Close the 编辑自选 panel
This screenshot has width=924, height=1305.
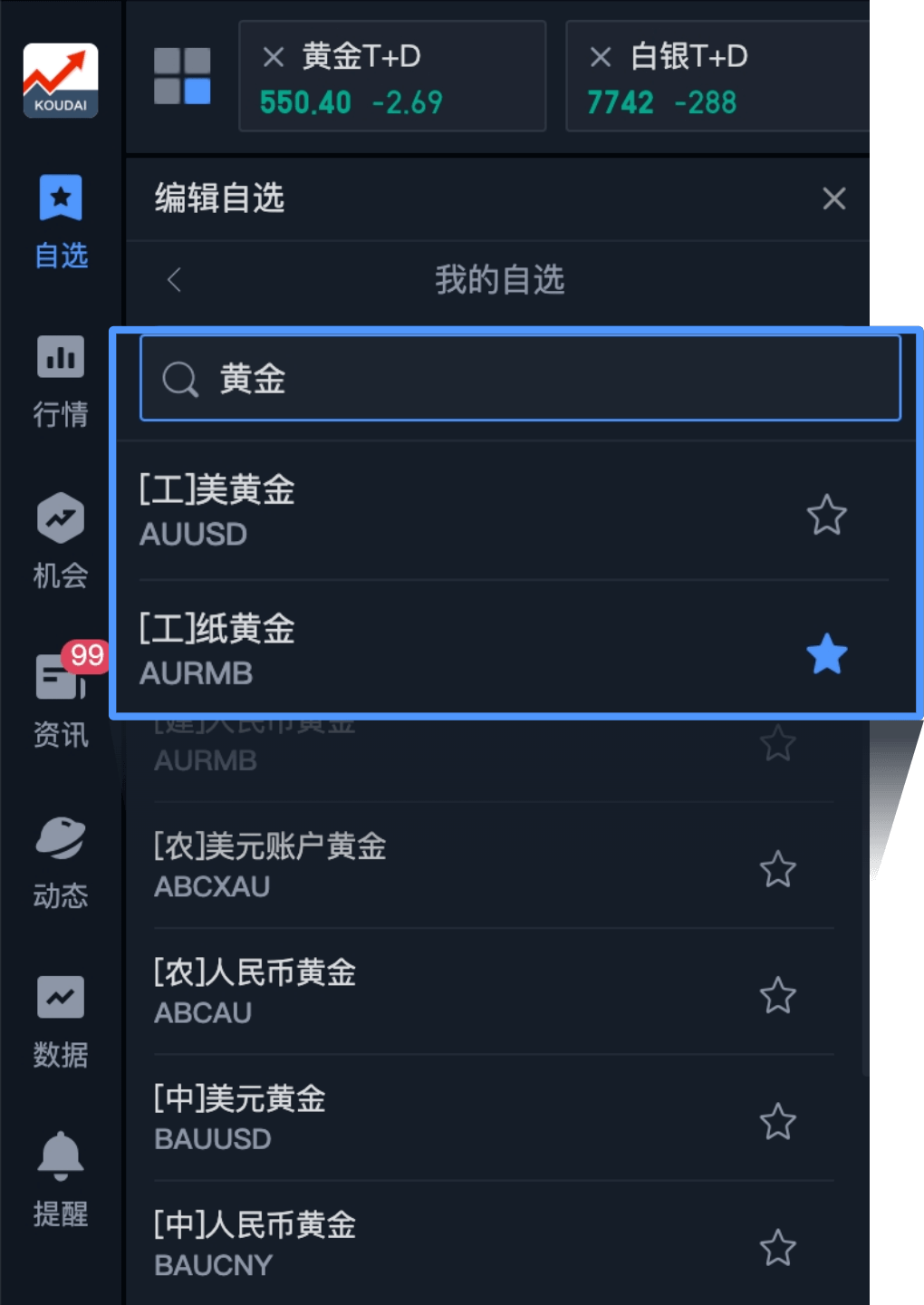(x=834, y=198)
